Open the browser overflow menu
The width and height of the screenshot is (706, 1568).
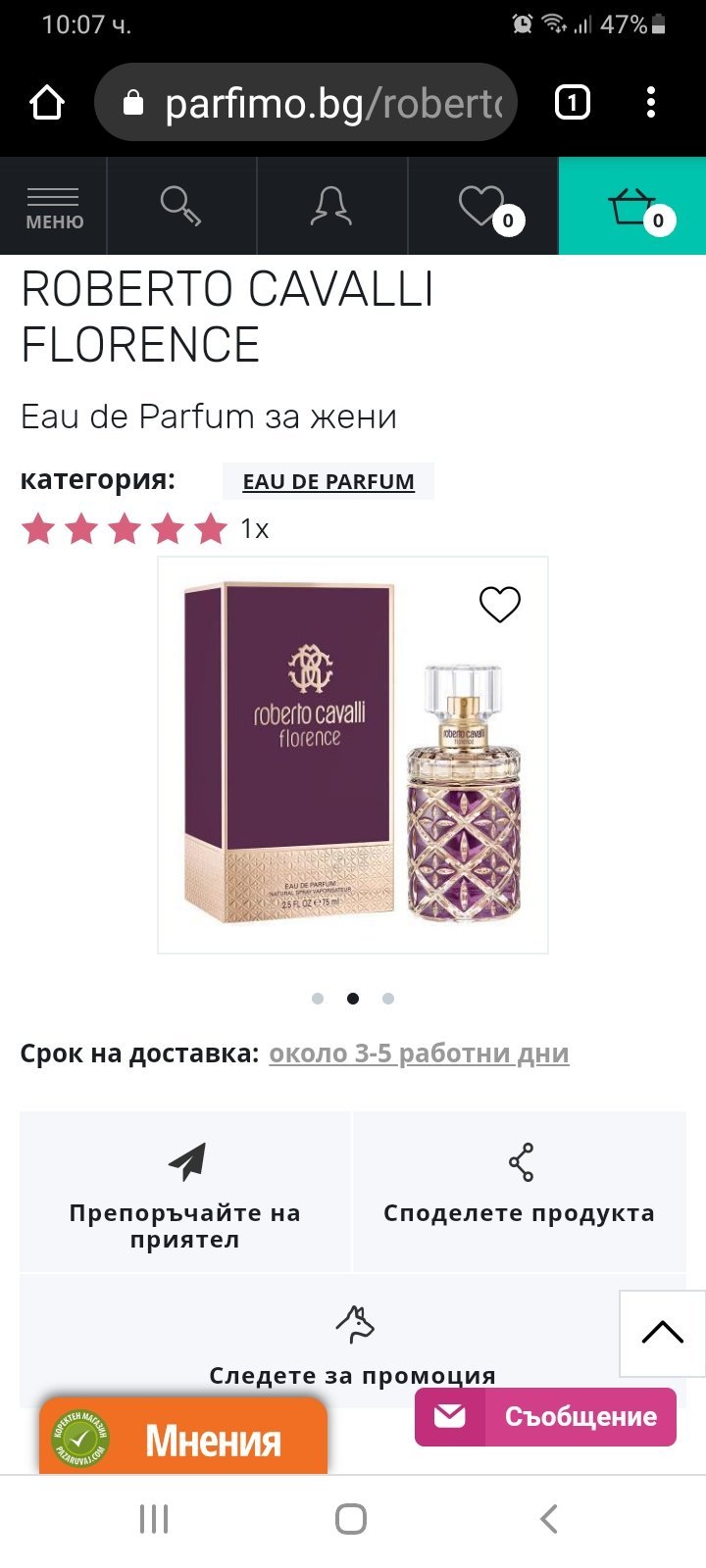coord(651,102)
